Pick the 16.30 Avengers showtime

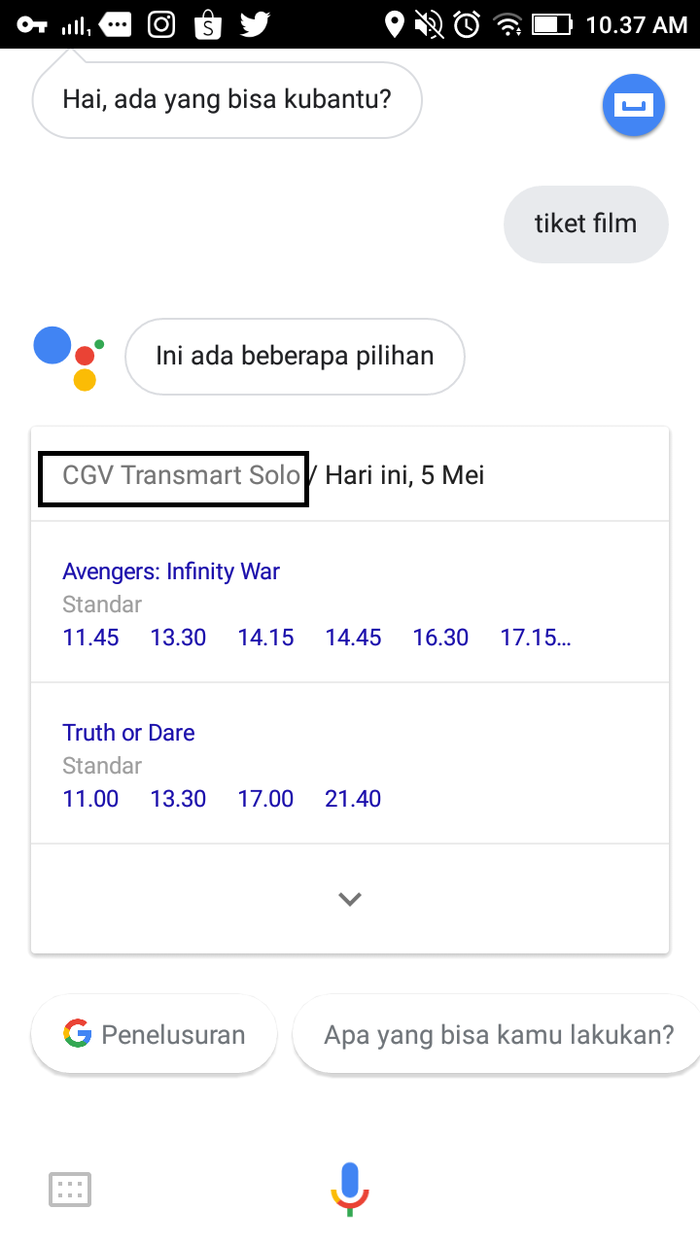pos(441,637)
